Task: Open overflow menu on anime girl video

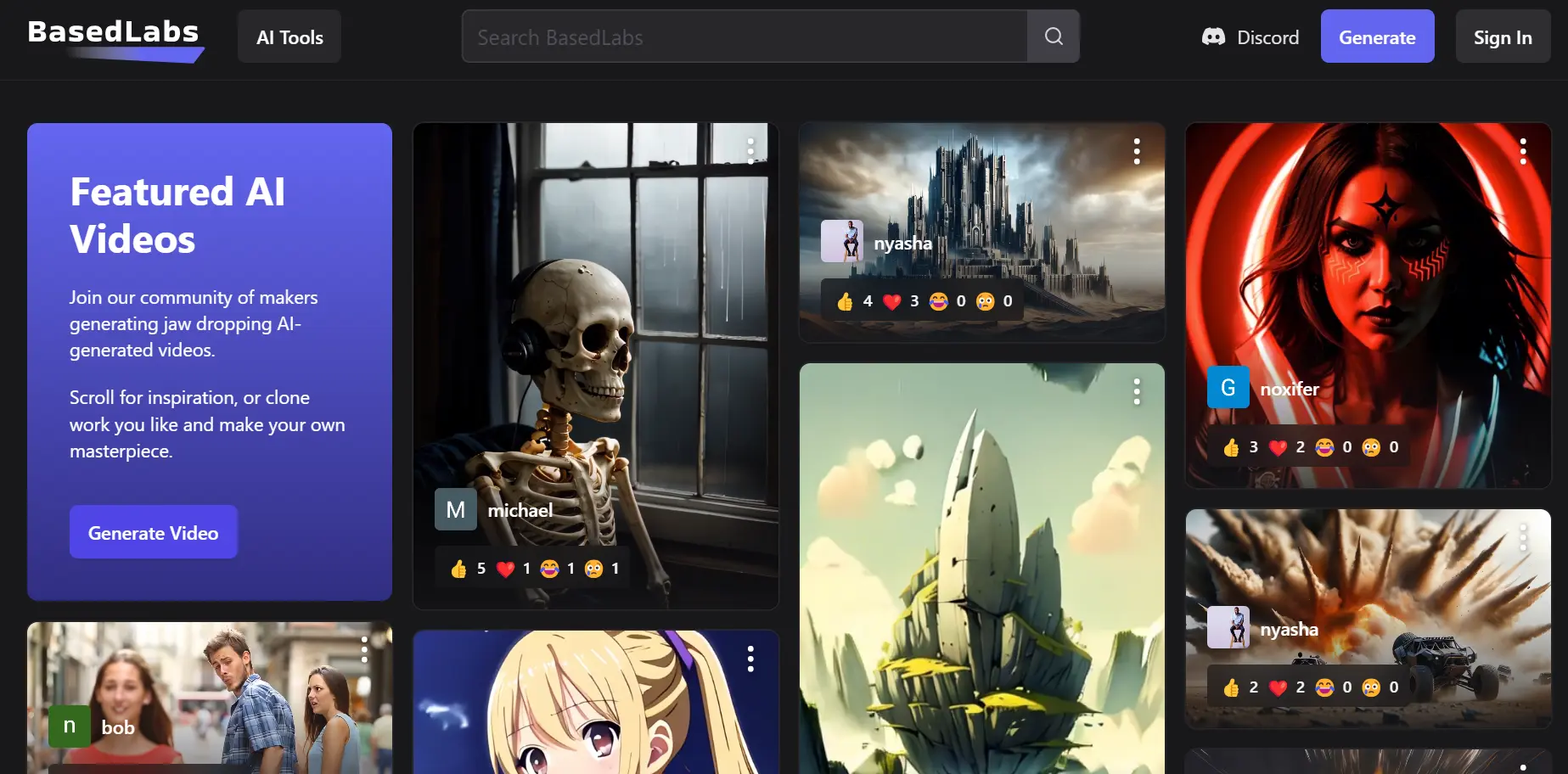Action: pos(750,659)
